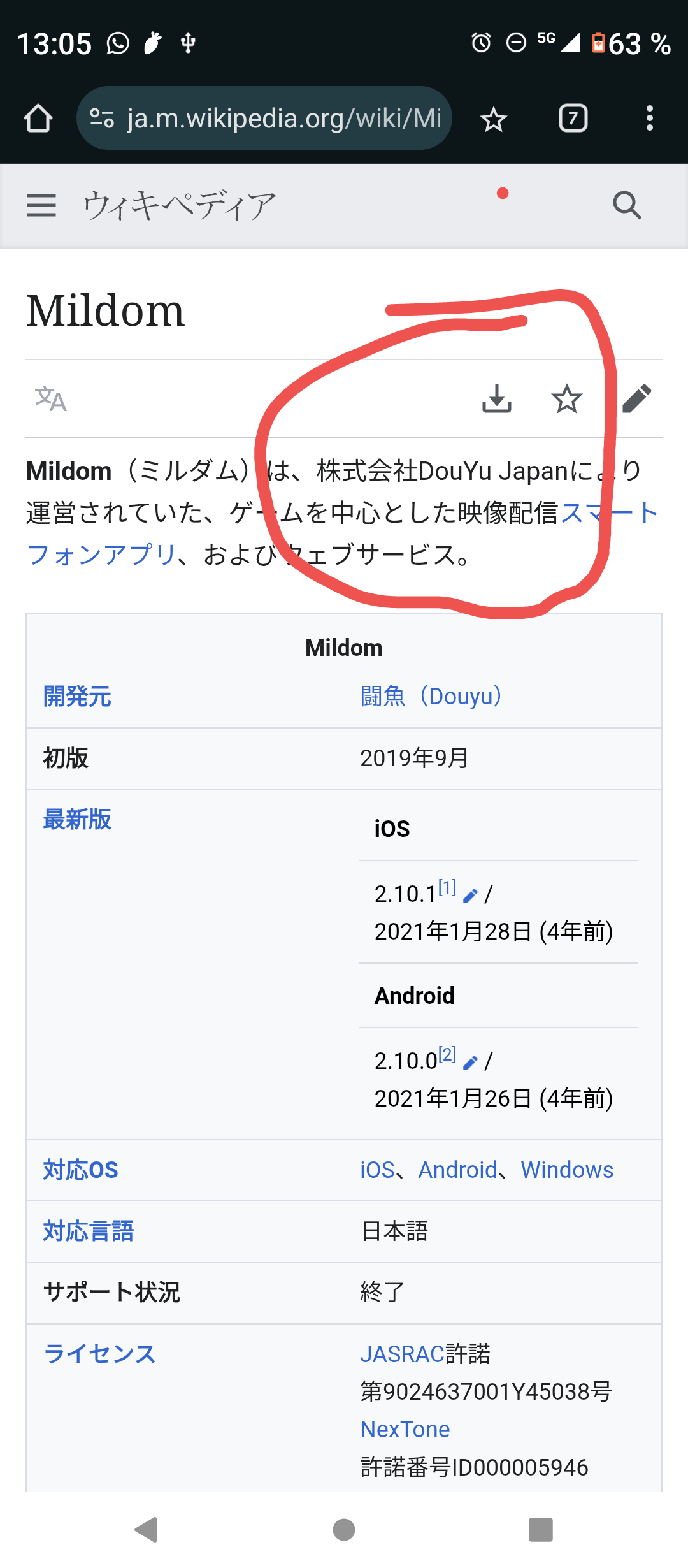Viewport: 688px width, 1568px height.
Task: Open the スマートフォンアプリ link
Action: tap(102, 555)
